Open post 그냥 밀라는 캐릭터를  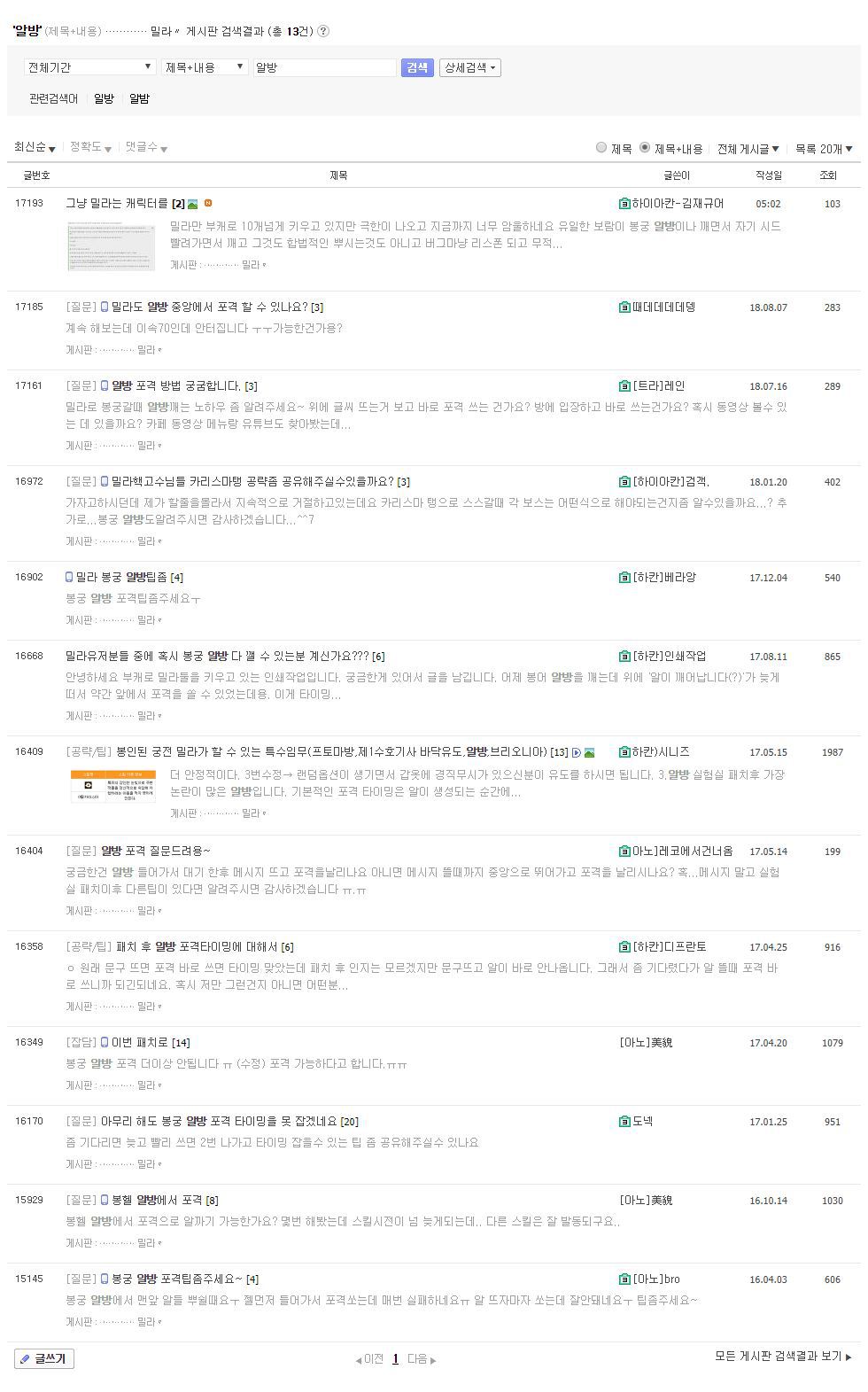tap(116, 204)
